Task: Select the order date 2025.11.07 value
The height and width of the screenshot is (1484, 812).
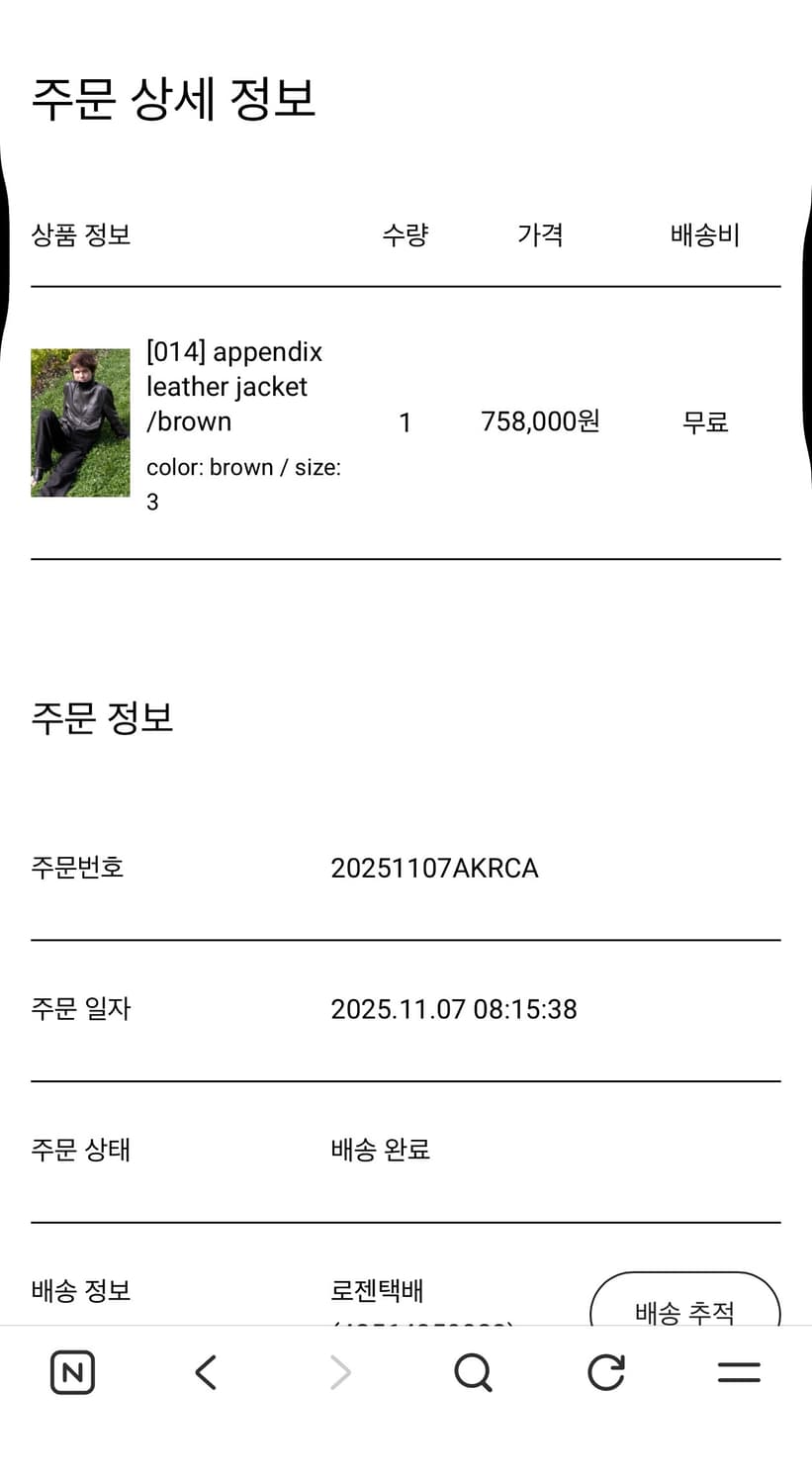Action: click(454, 1008)
